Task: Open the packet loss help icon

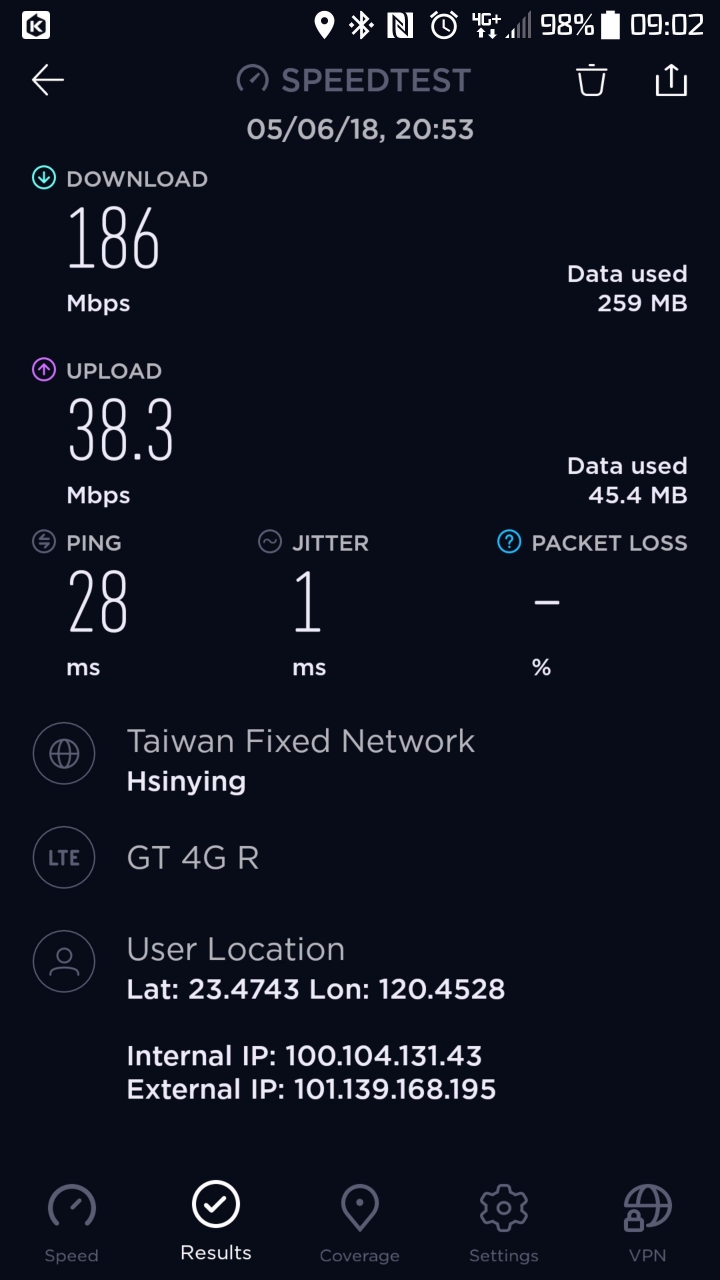Action: [509, 542]
